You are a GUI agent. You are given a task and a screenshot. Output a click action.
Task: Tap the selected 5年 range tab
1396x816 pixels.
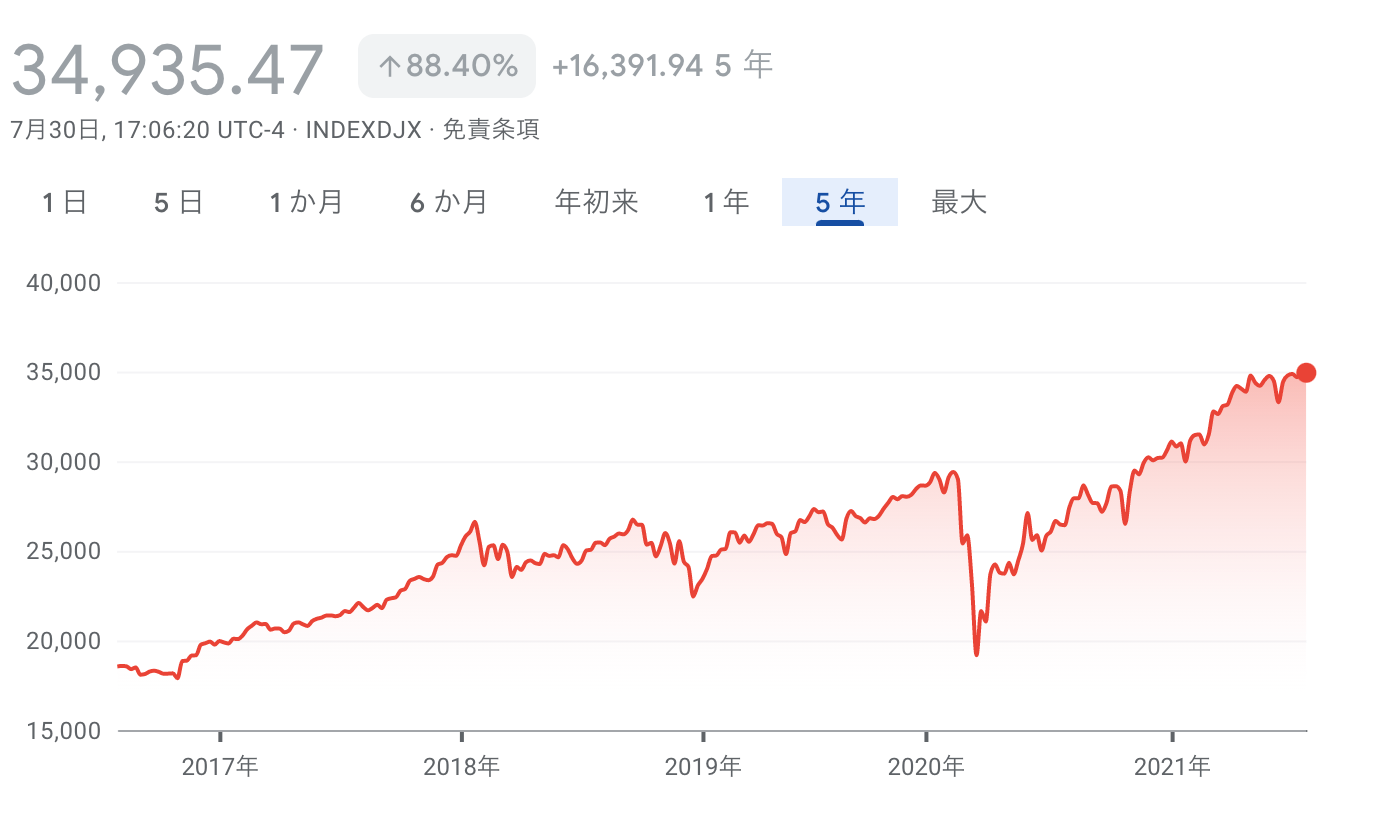[840, 203]
